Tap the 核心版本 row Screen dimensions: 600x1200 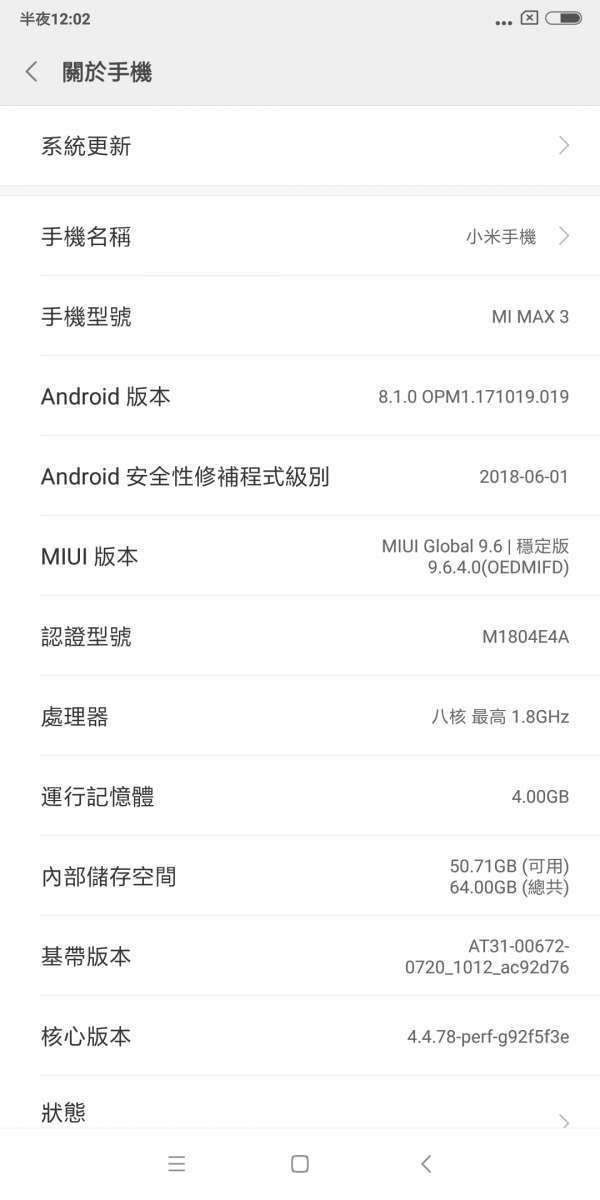click(x=300, y=1036)
